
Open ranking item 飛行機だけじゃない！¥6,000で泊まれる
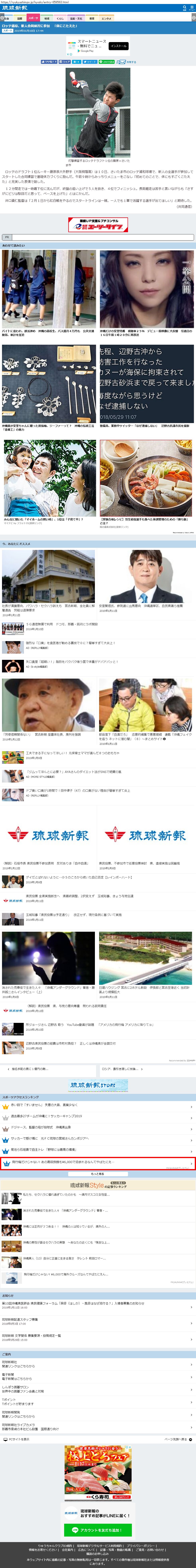97,1162
